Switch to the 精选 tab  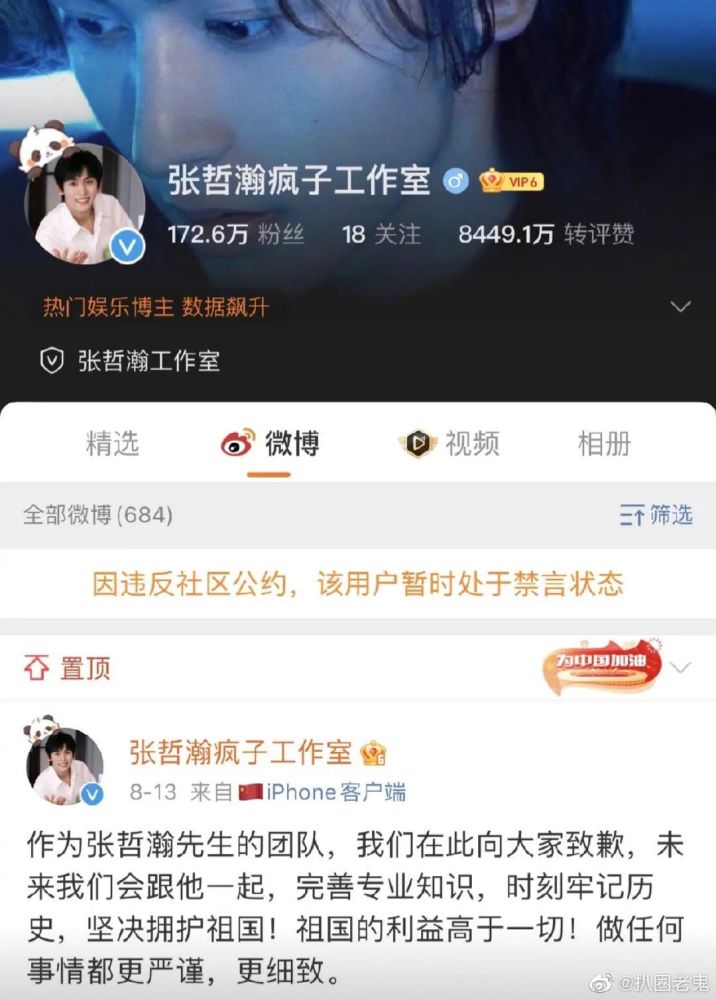(x=113, y=443)
